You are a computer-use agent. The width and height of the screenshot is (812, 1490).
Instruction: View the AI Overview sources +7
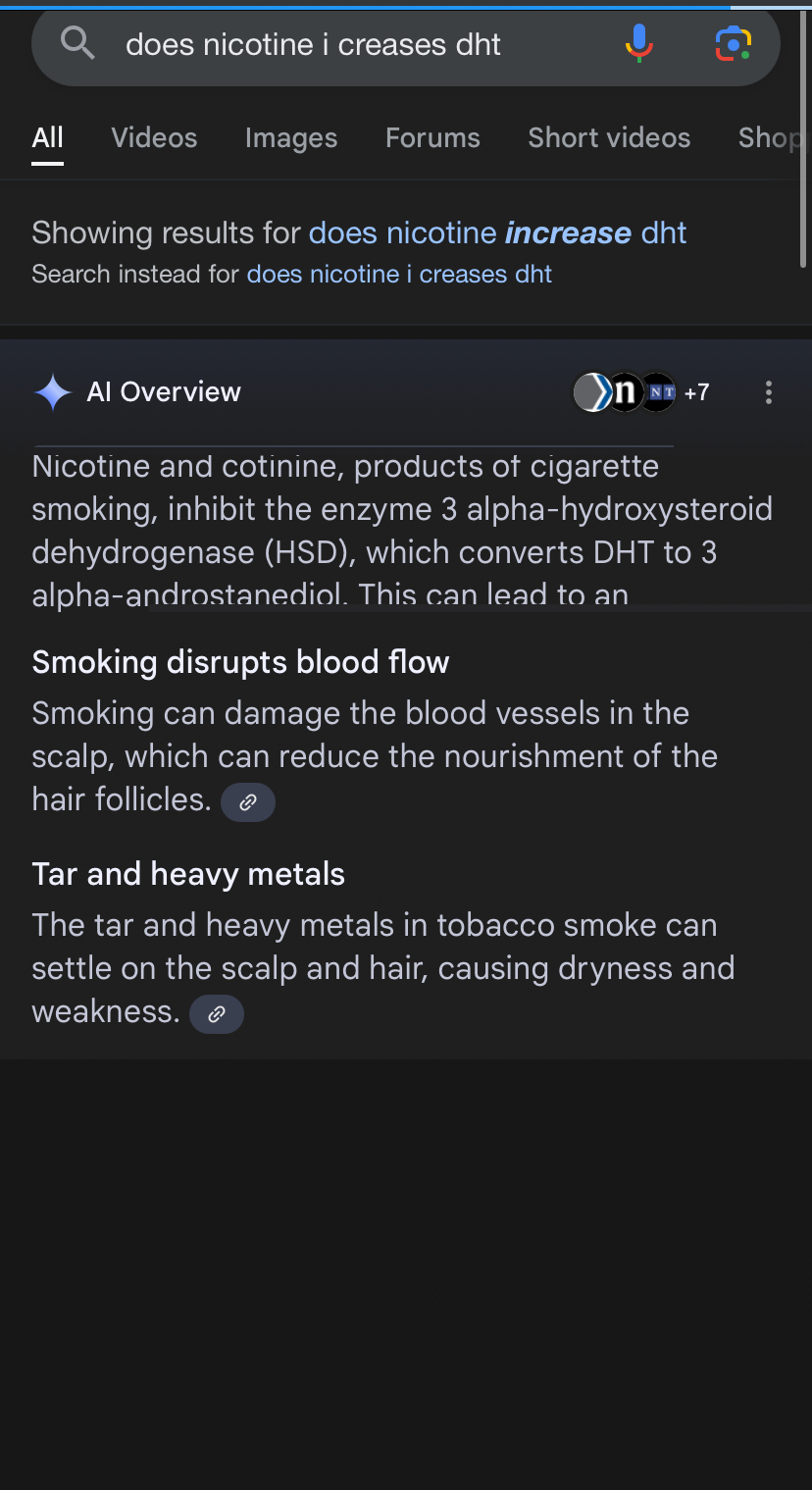pyautogui.click(x=641, y=393)
